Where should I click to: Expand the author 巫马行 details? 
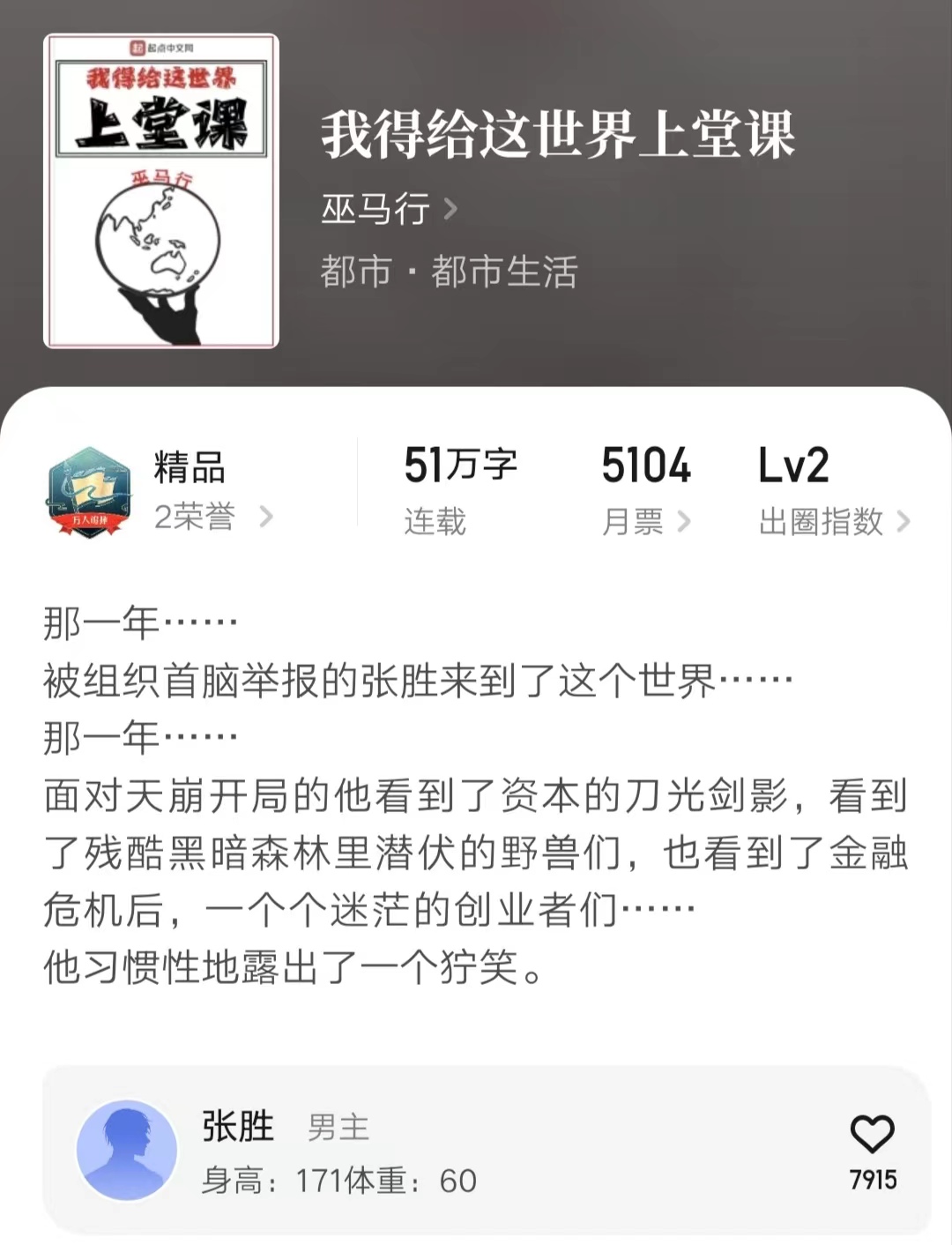point(379,209)
